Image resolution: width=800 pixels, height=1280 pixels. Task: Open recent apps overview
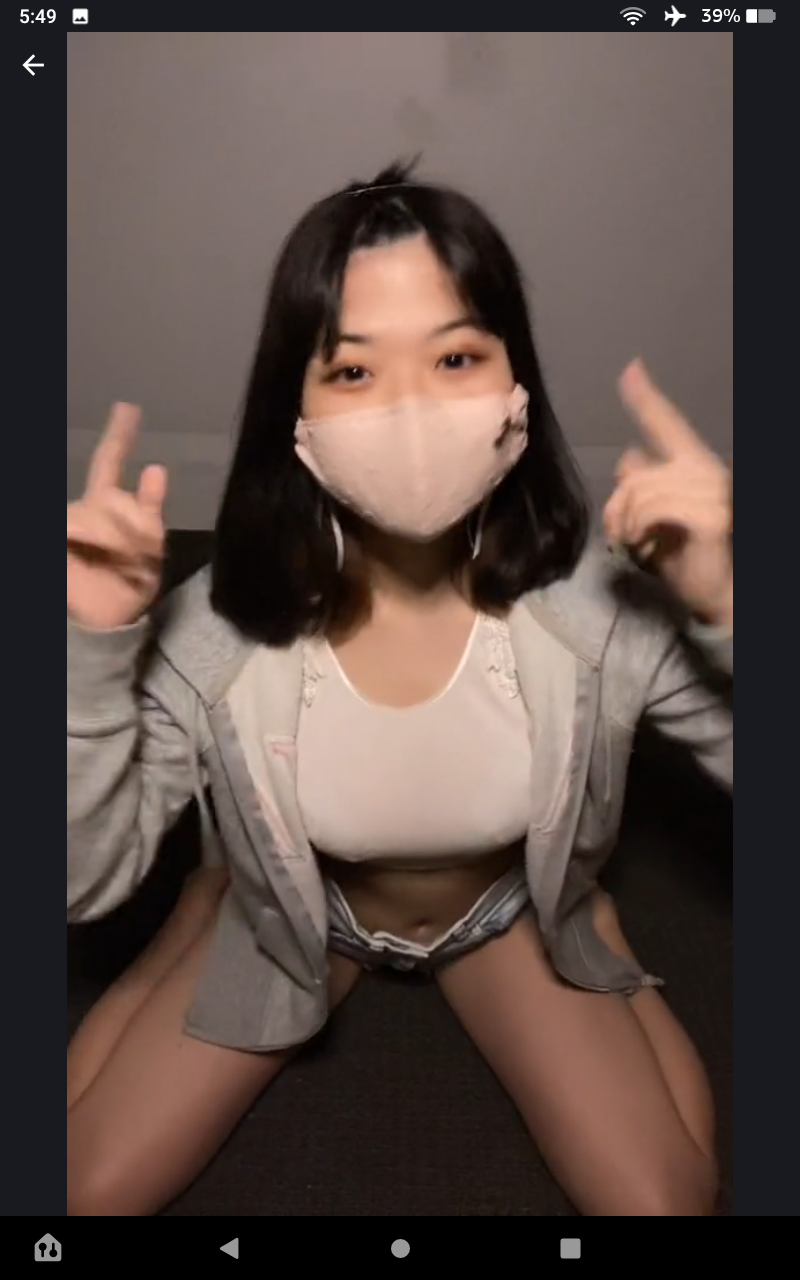click(570, 1247)
